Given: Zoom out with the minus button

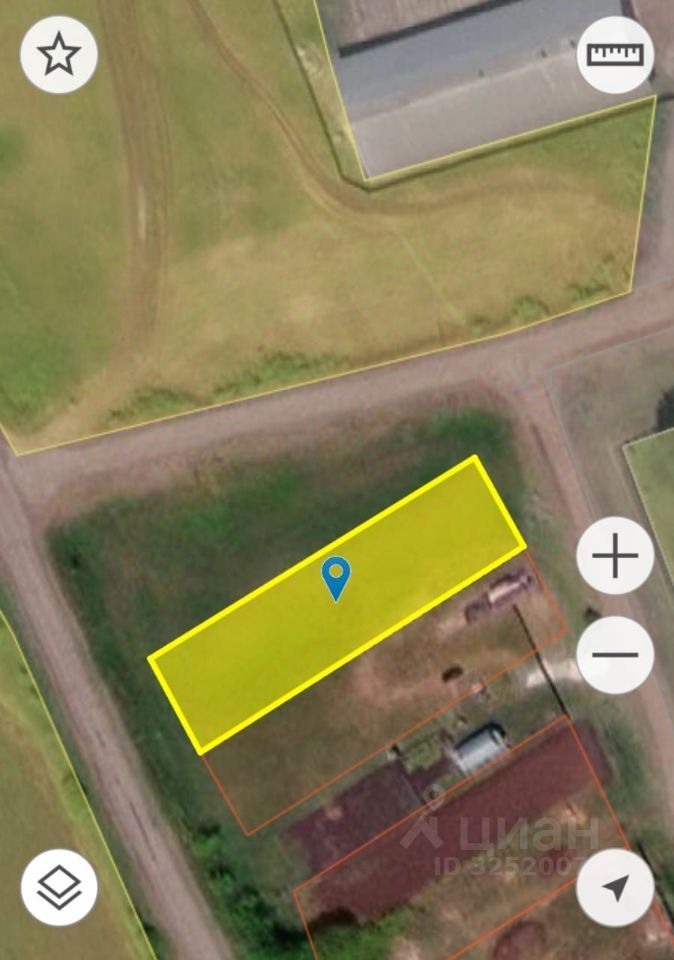Looking at the screenshot, I should [615, 655].
